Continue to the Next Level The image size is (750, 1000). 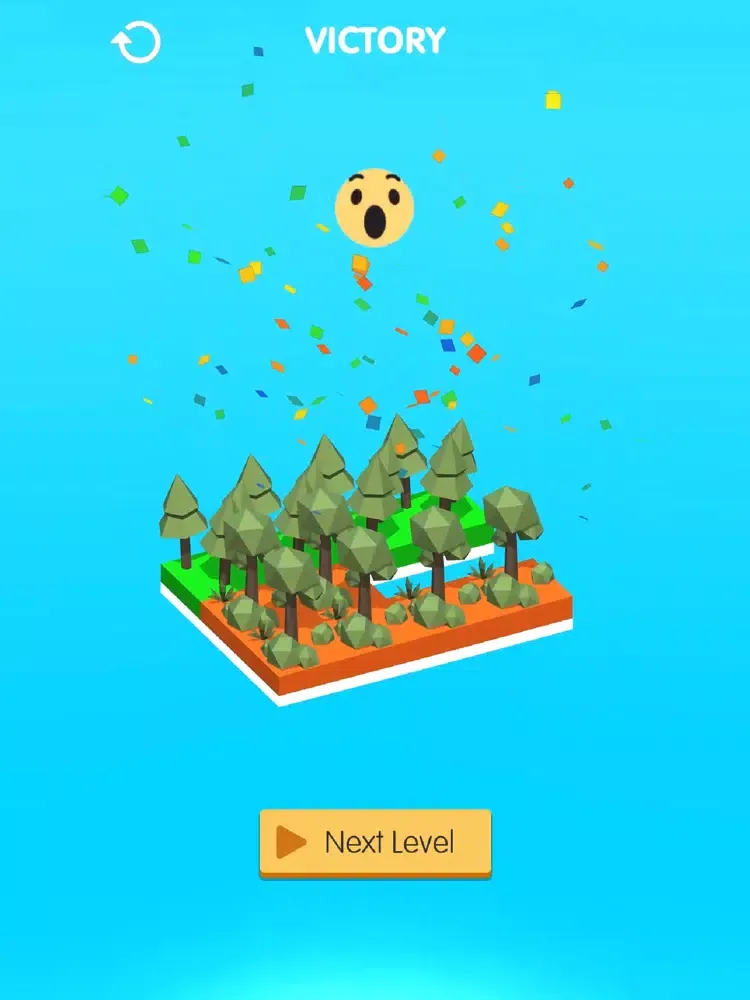pyautogui.click(x=375, y=842)
